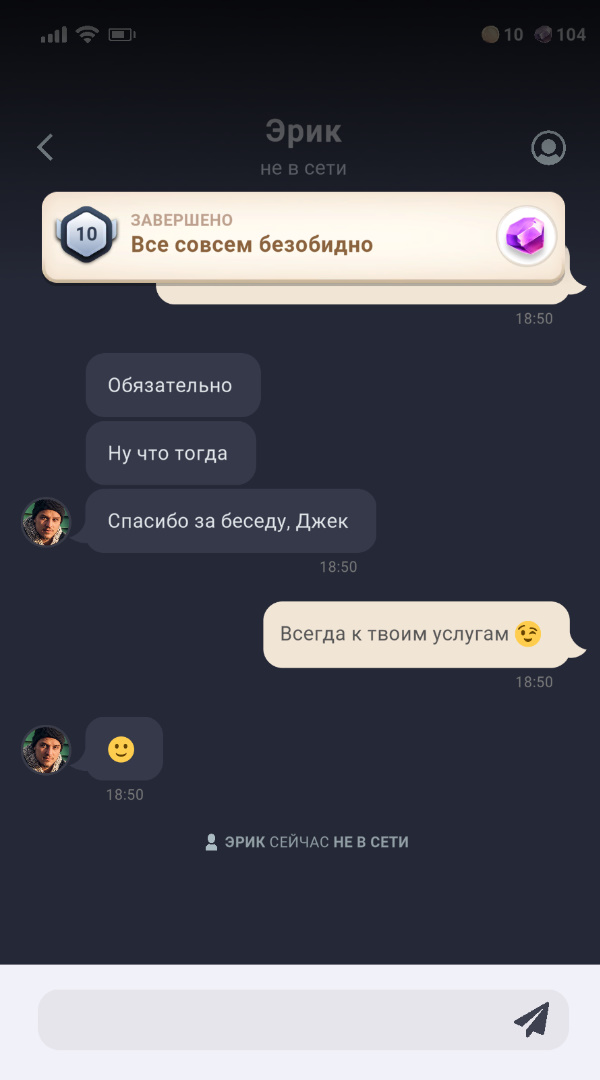Go back from the chat with Эрик

tap(45, 148)
